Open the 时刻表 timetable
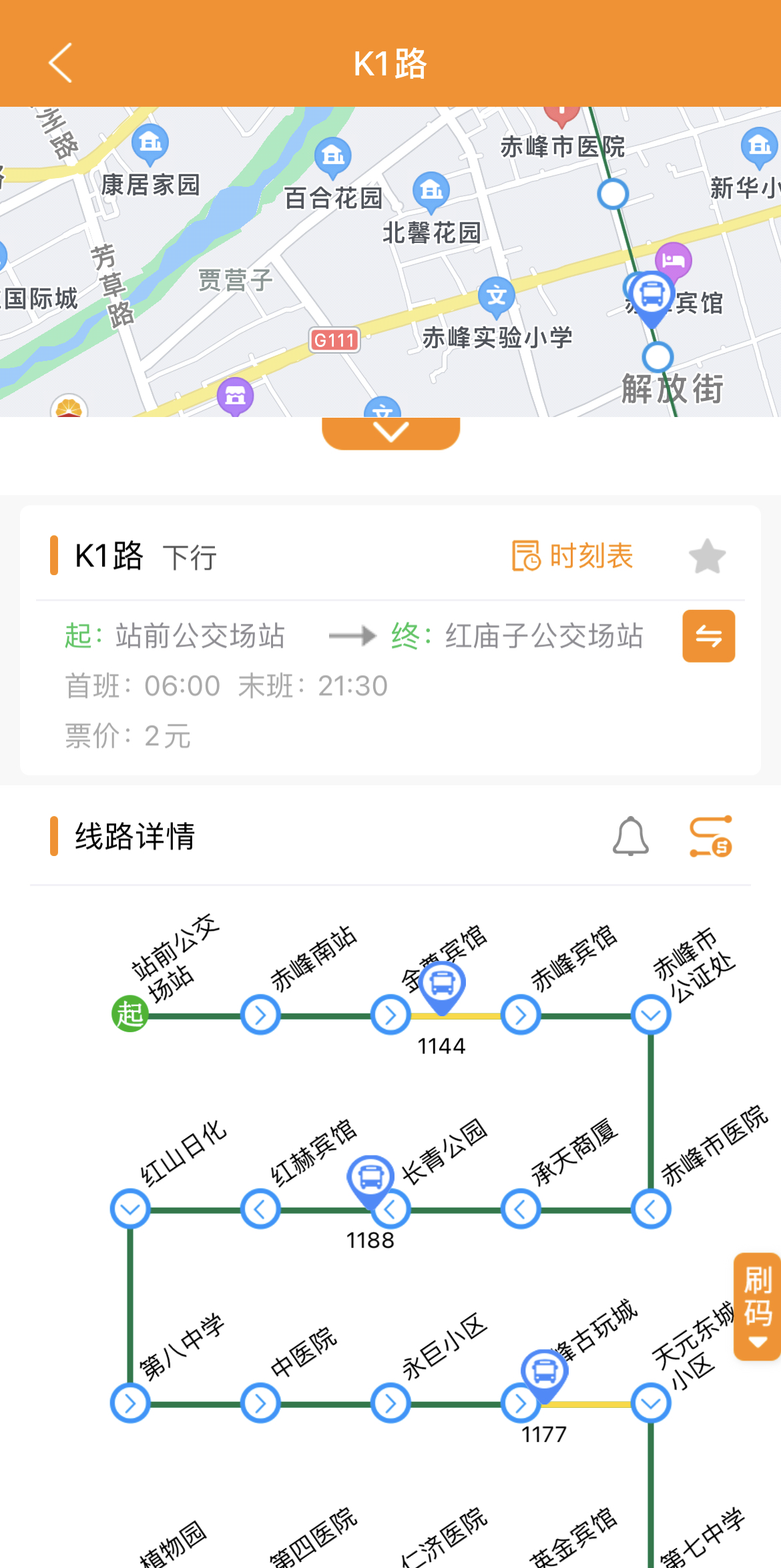 click(x=573, y=556)
